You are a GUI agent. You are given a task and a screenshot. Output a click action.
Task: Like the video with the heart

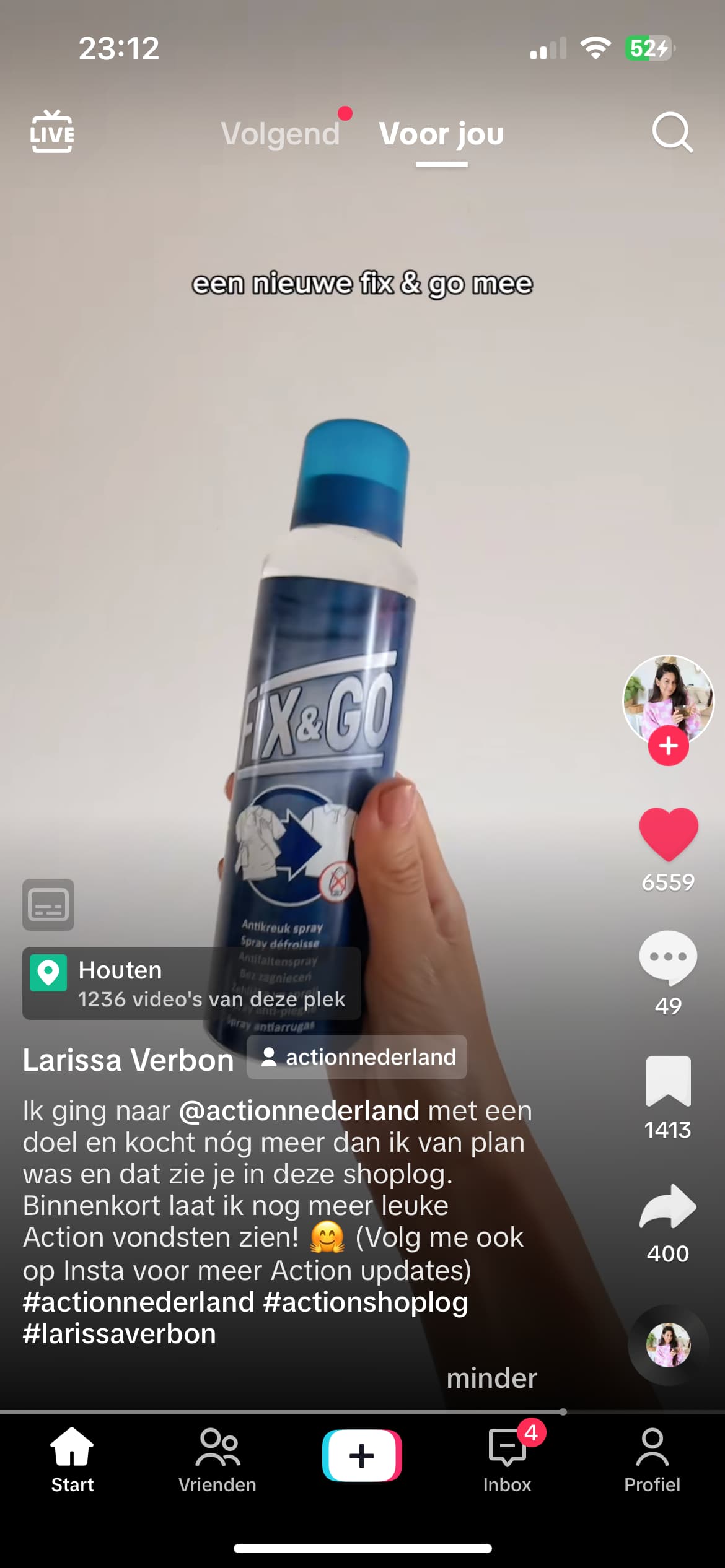coord(668,834)
